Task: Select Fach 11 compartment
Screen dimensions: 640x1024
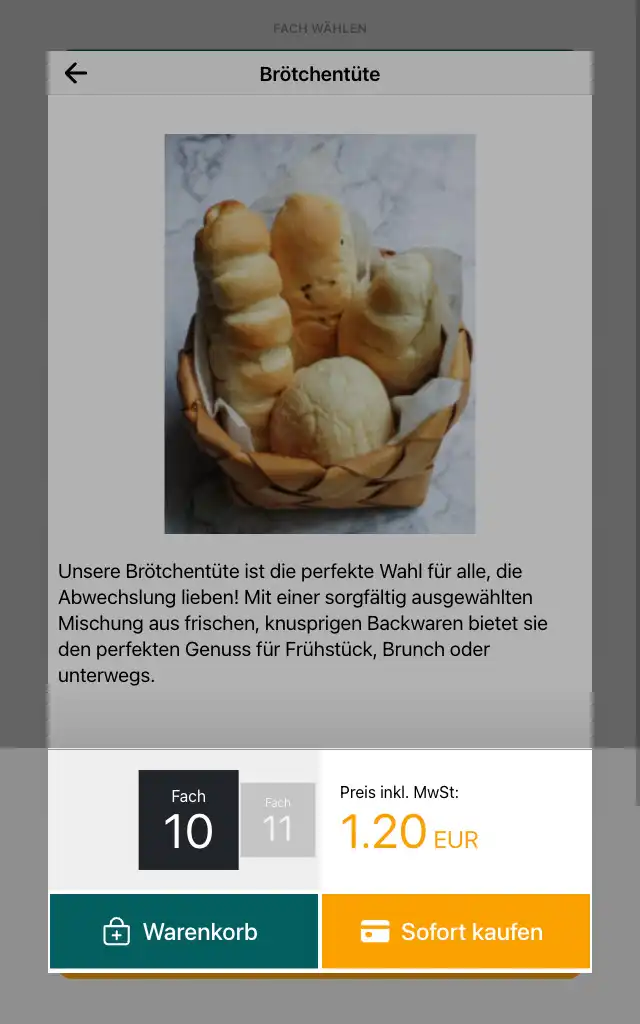Action: point(278,820)
